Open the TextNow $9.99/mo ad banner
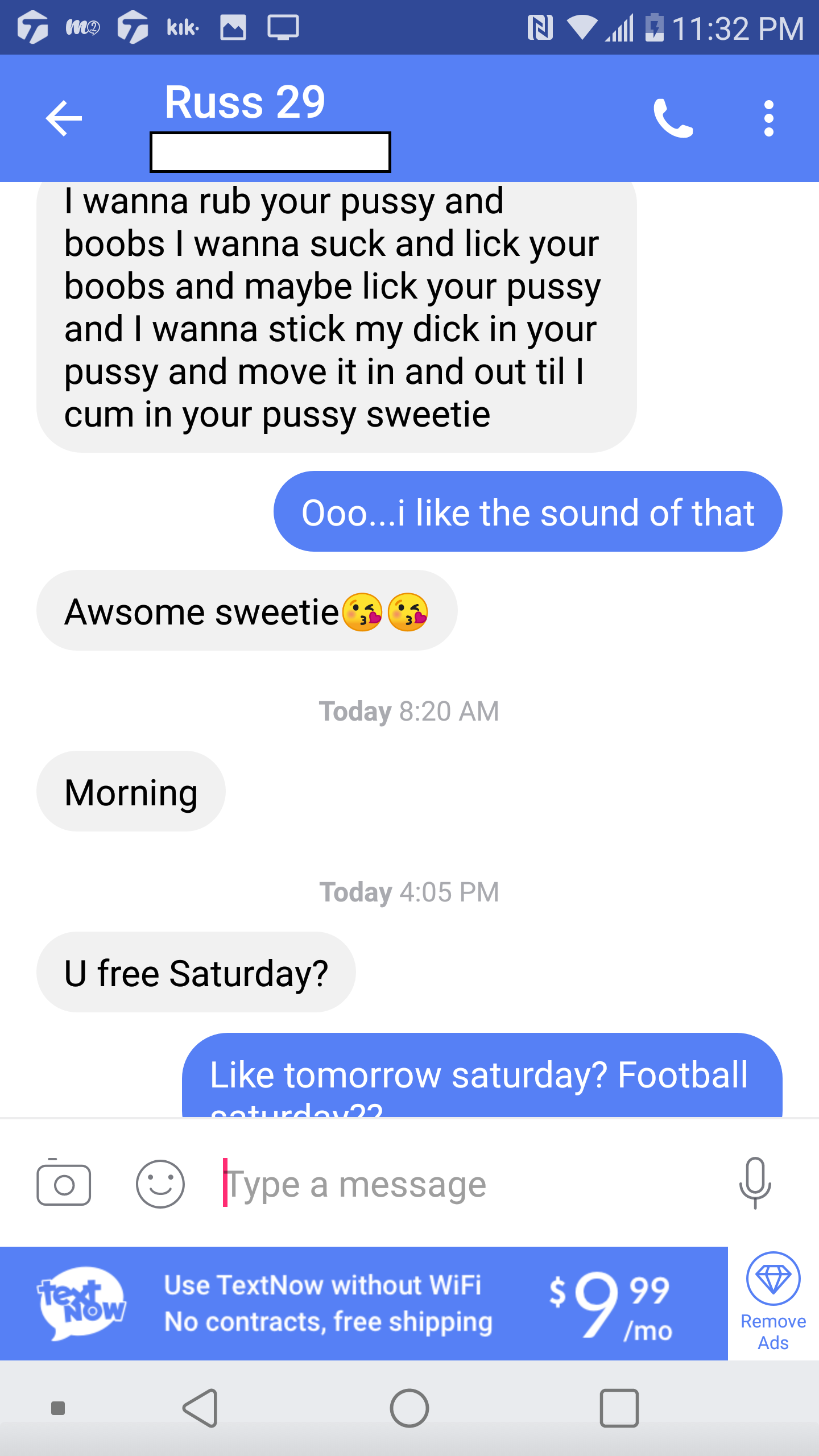Viewport: 819px width, 1456px height. [x=364, y=1304]
